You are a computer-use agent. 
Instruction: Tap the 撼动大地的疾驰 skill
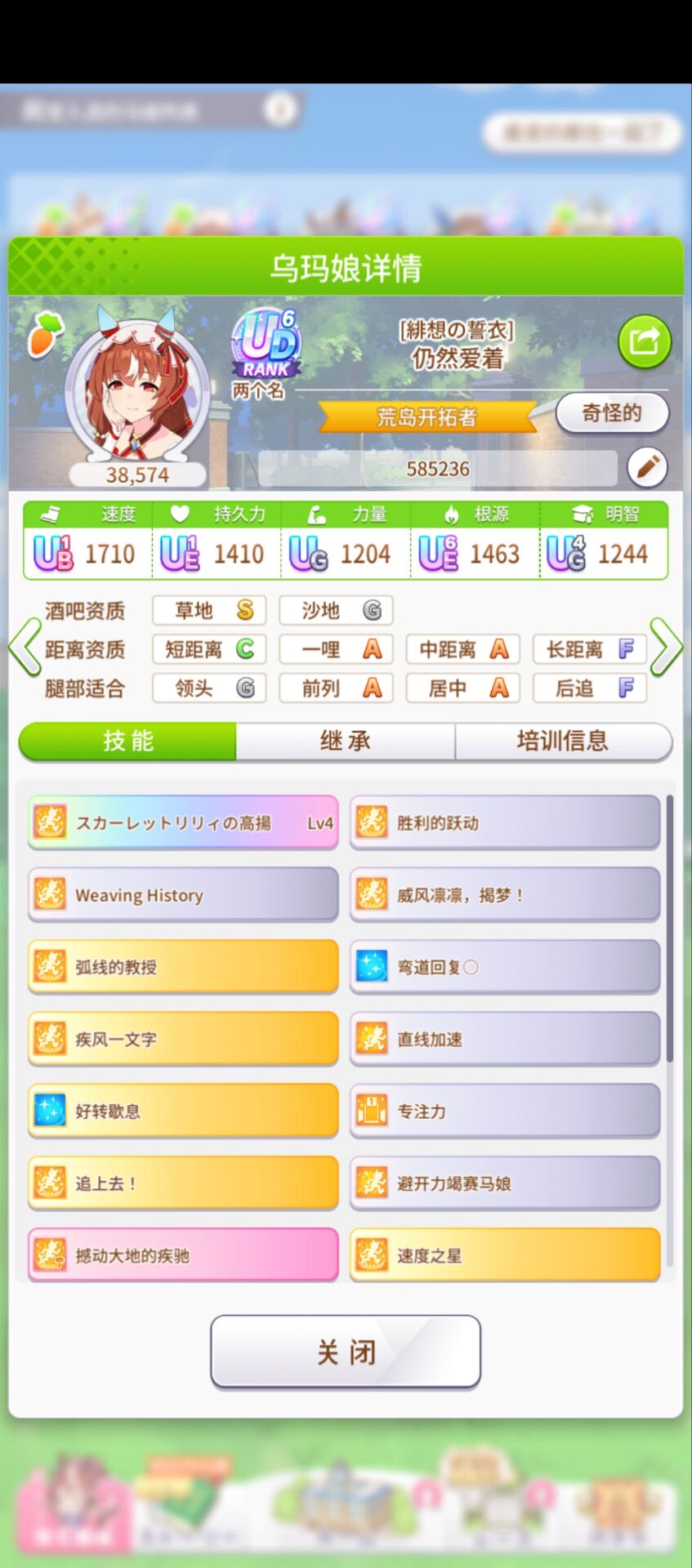(x=183, y=1255)
